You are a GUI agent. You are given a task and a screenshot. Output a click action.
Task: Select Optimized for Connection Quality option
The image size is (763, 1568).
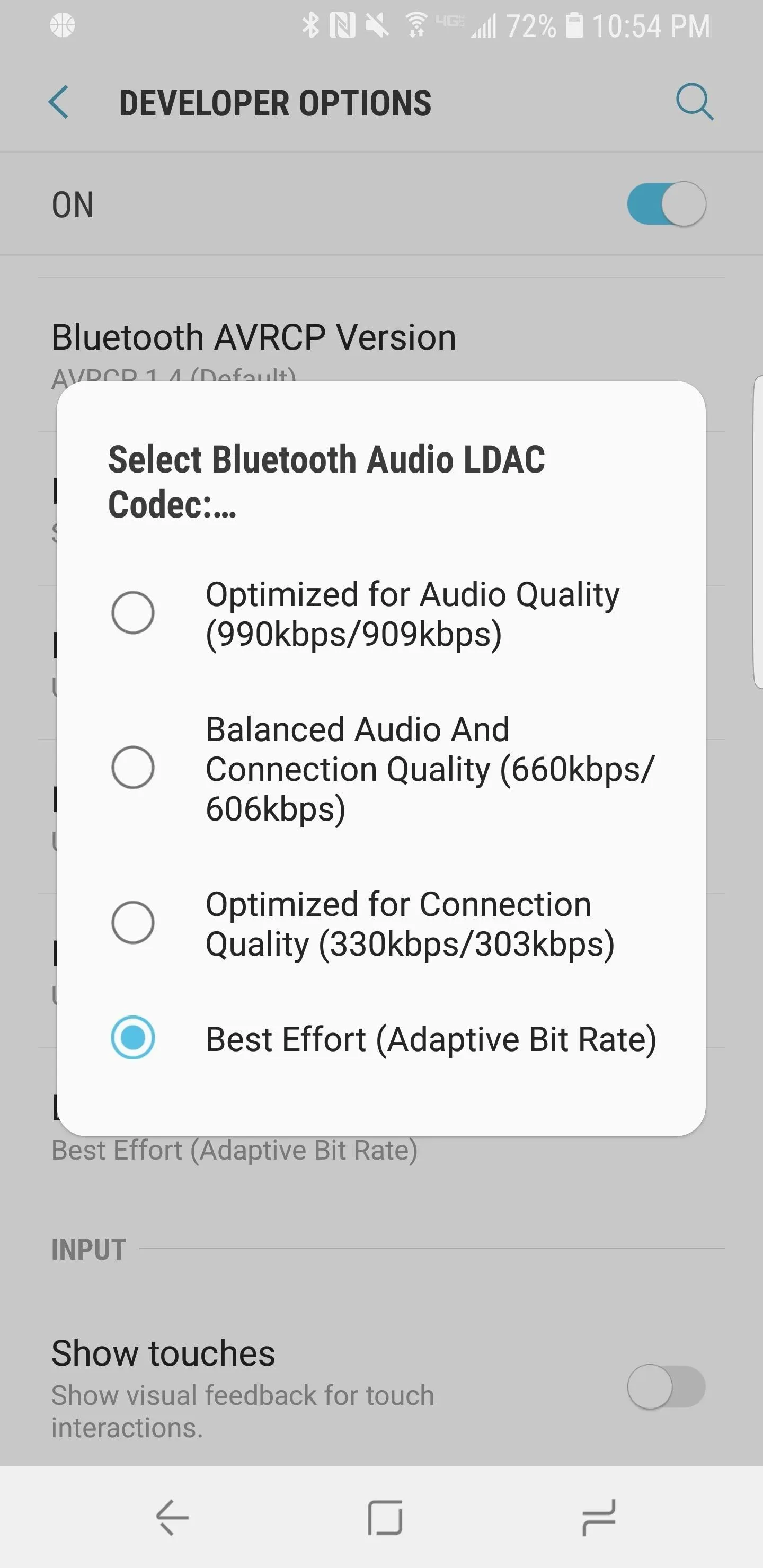(x=381, y=923)
